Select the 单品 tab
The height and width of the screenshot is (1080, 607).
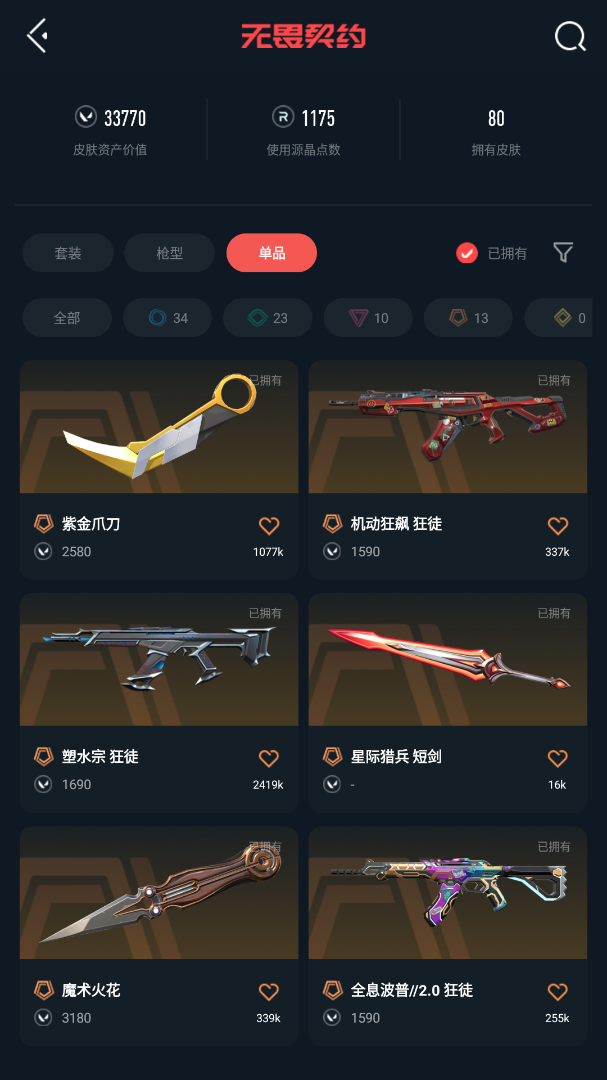click(x=271, y=253)
